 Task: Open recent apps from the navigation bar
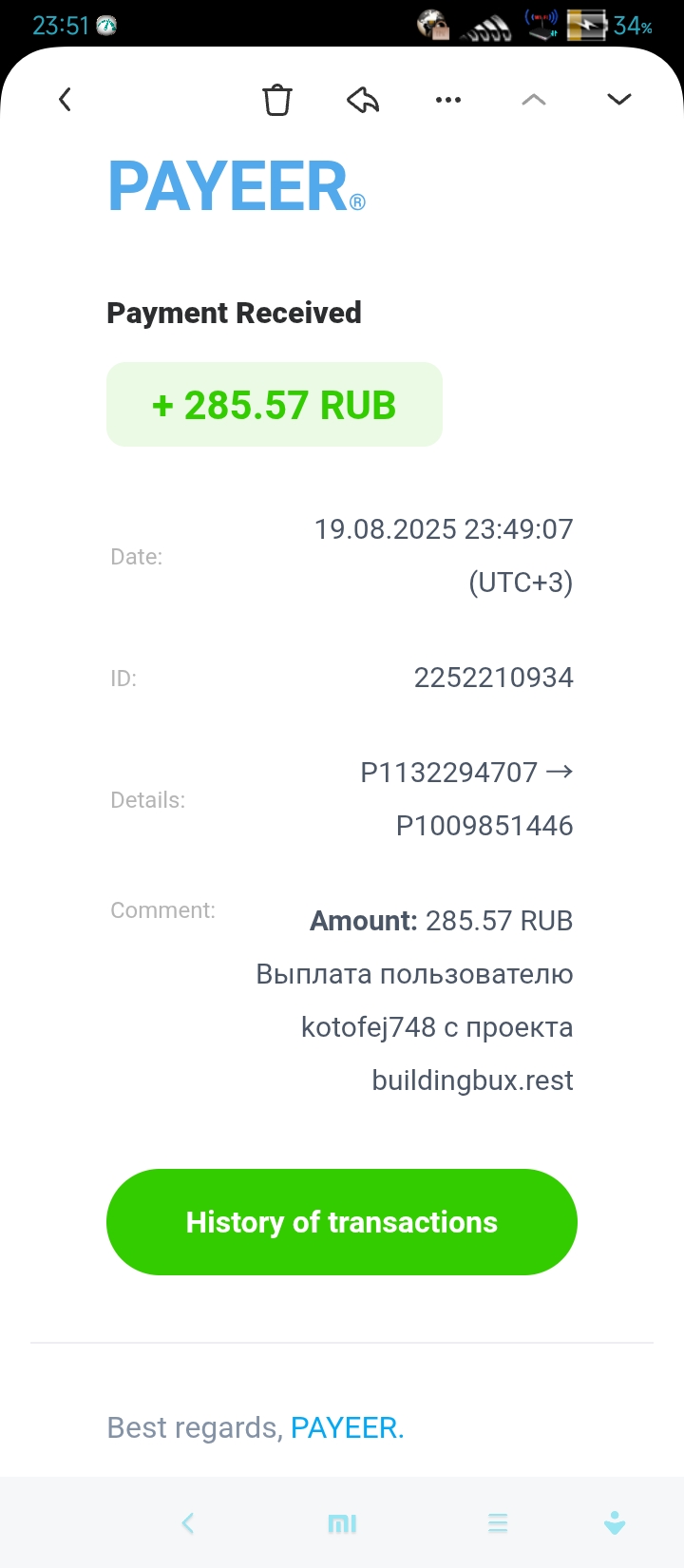[x=498, y=1523]
